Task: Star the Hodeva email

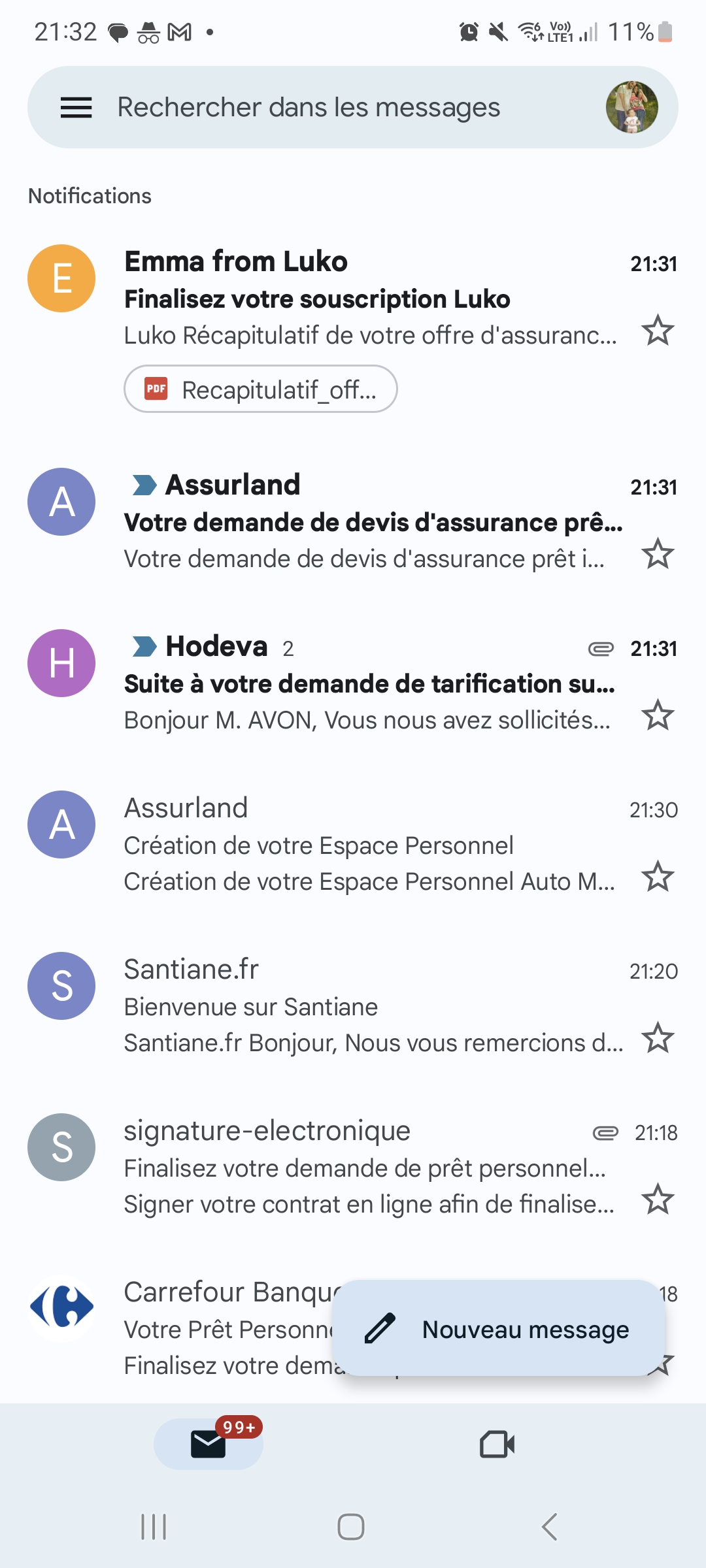Action: 657,715
